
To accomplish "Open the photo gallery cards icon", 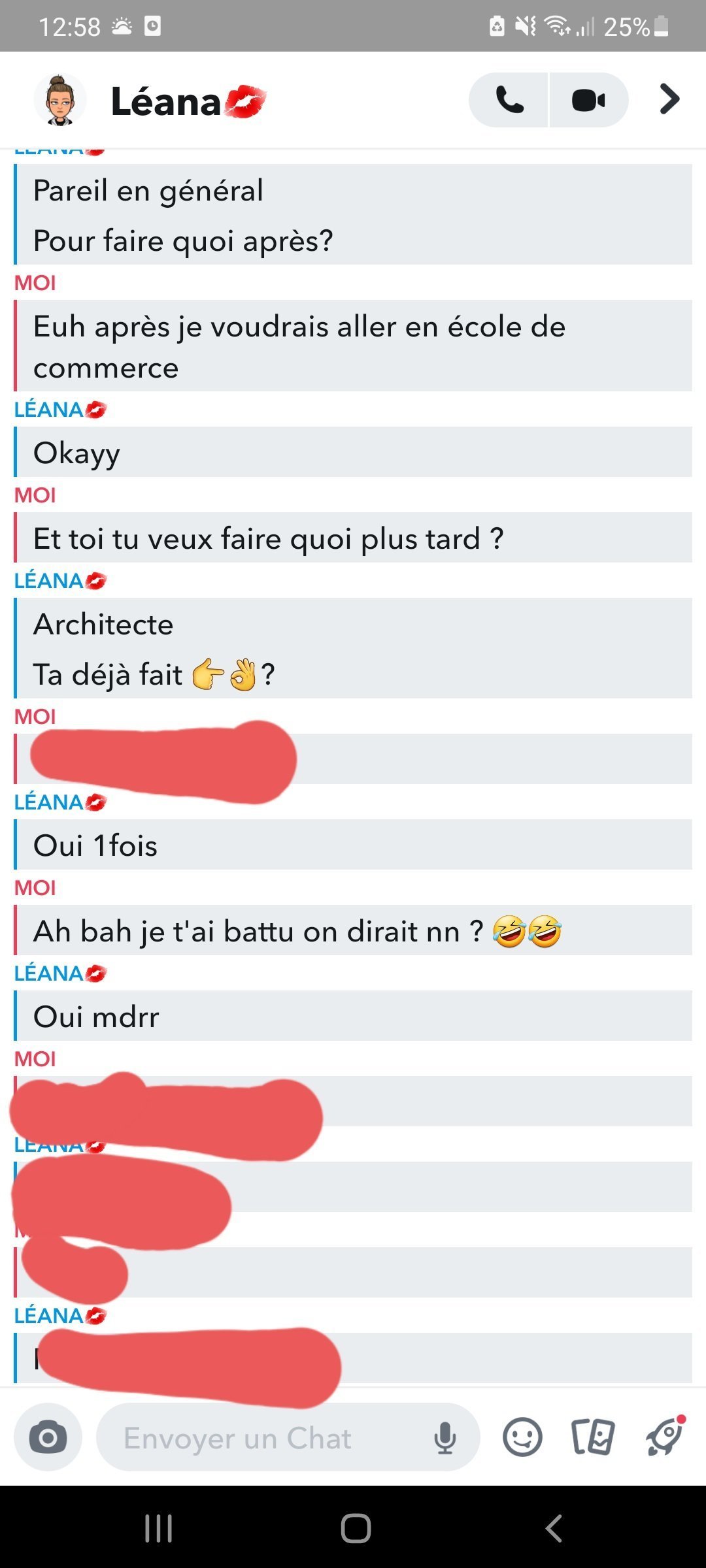I will coord(593,1437).
